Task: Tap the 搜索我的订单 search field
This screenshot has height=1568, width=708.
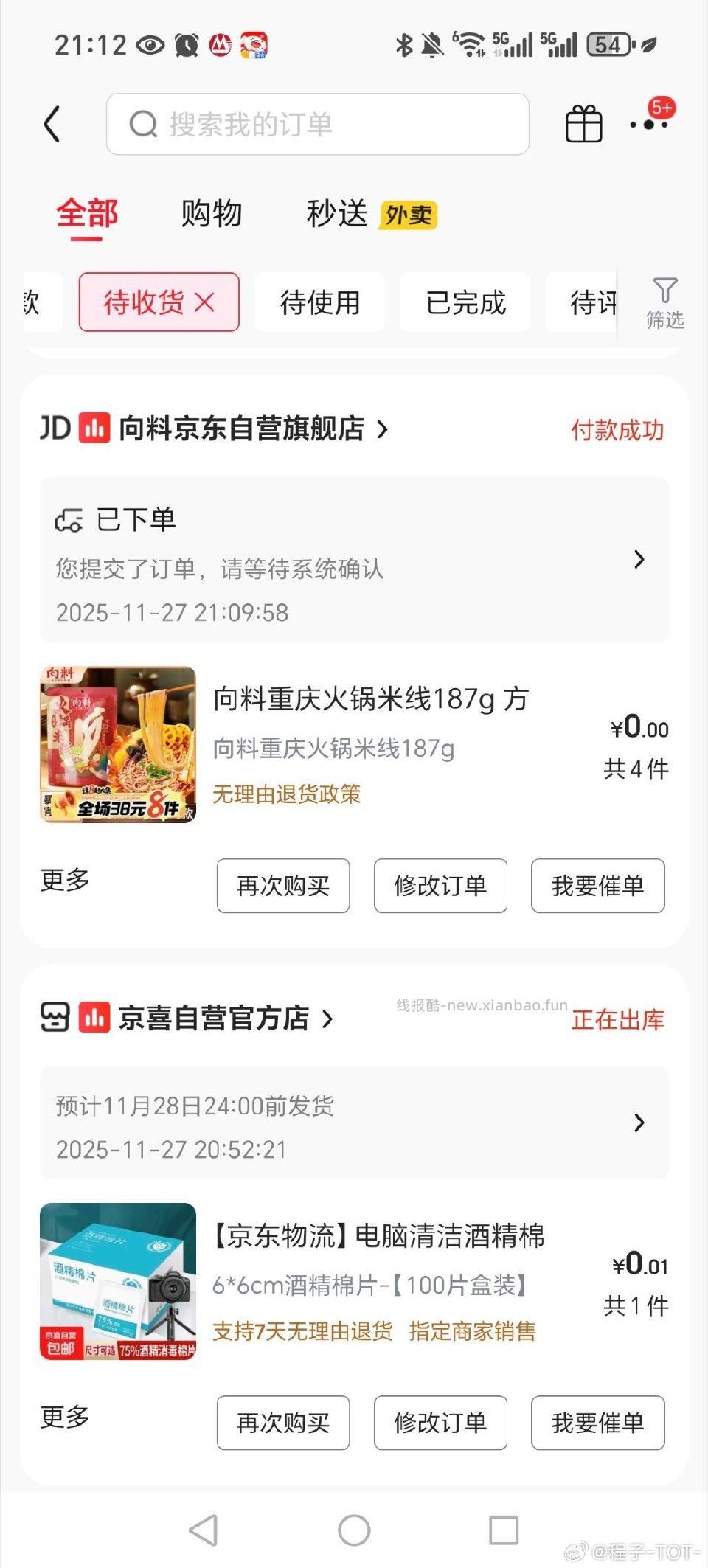Action: click(x=319, y=124)
